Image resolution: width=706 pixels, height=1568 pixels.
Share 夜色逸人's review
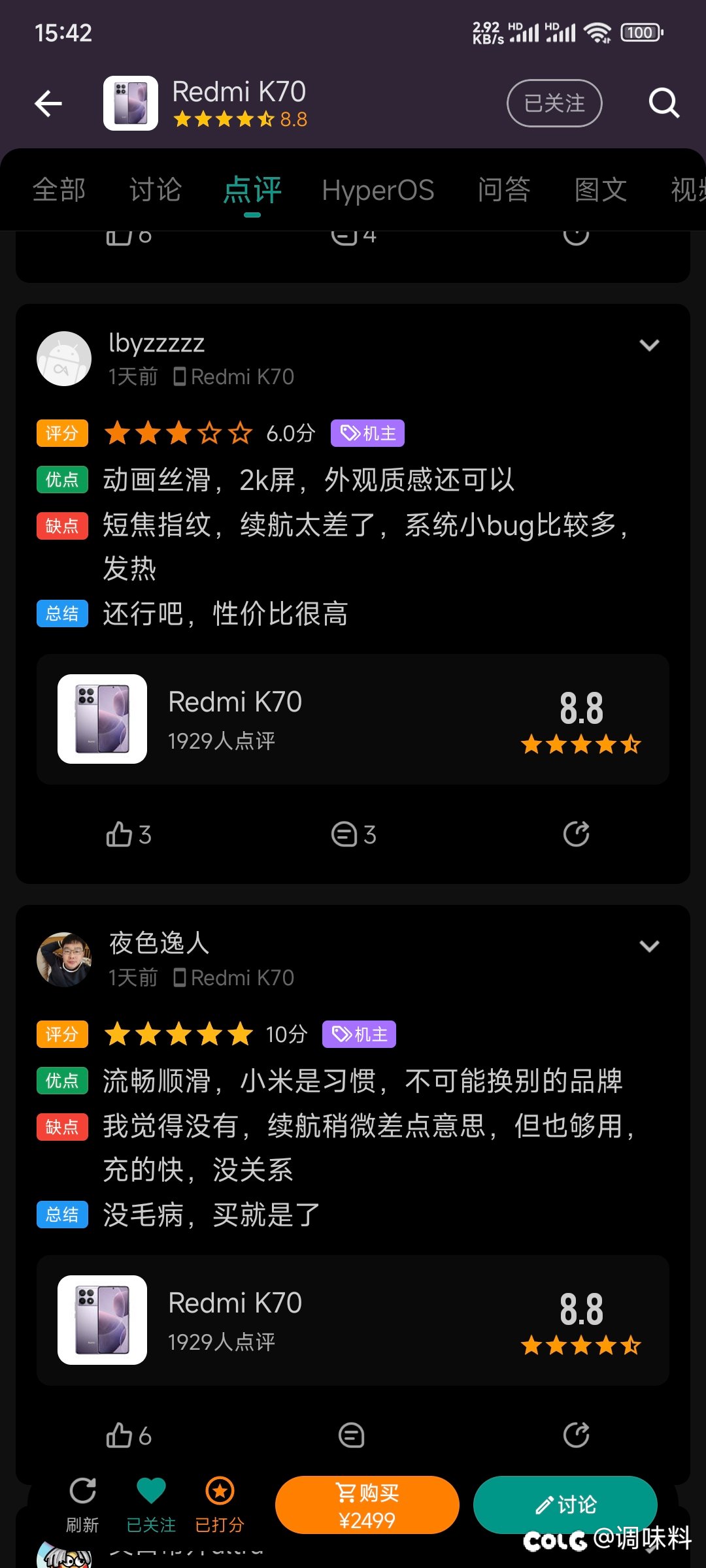click(x=576, y=1435)
